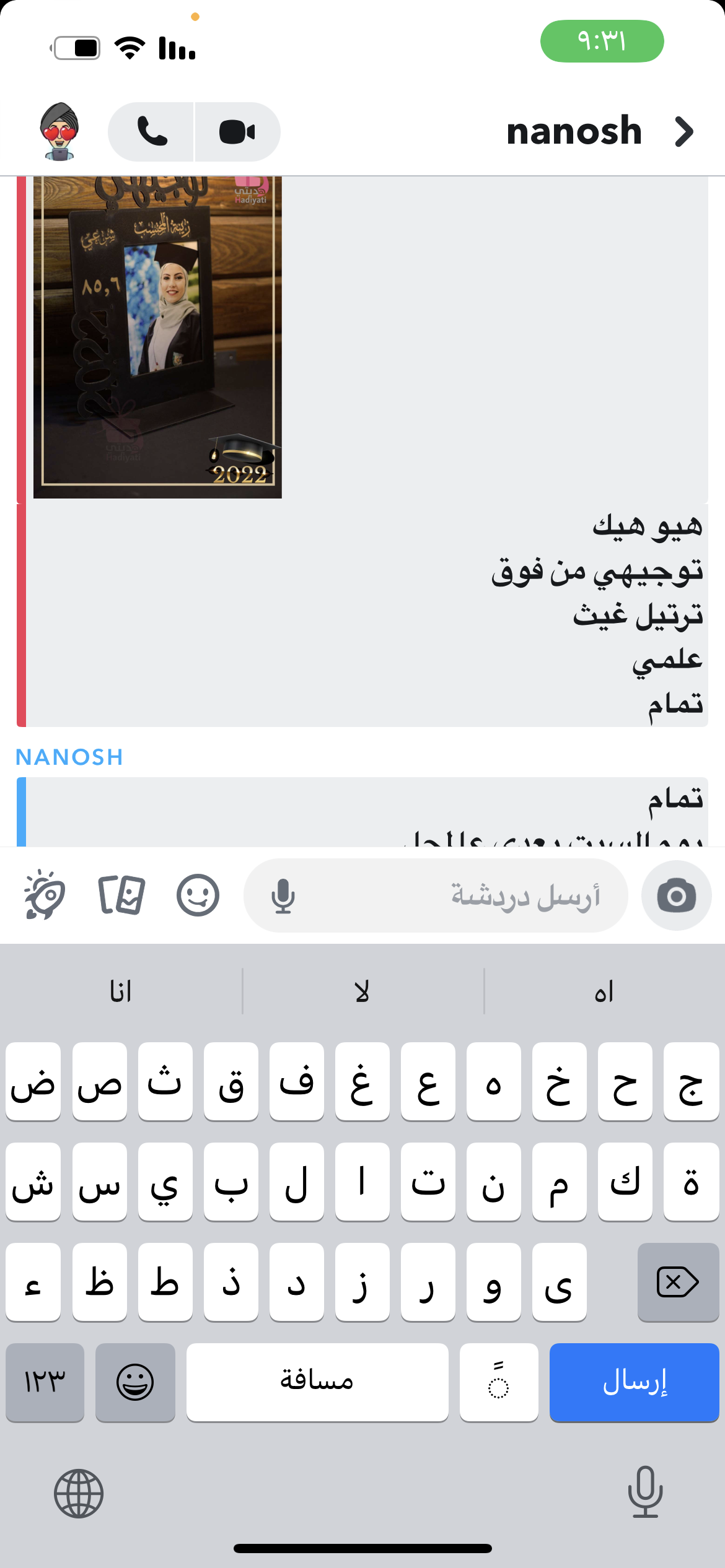Choose the keyboard suggestion 'لا'

pyautogui.click(x=362, y=992)
